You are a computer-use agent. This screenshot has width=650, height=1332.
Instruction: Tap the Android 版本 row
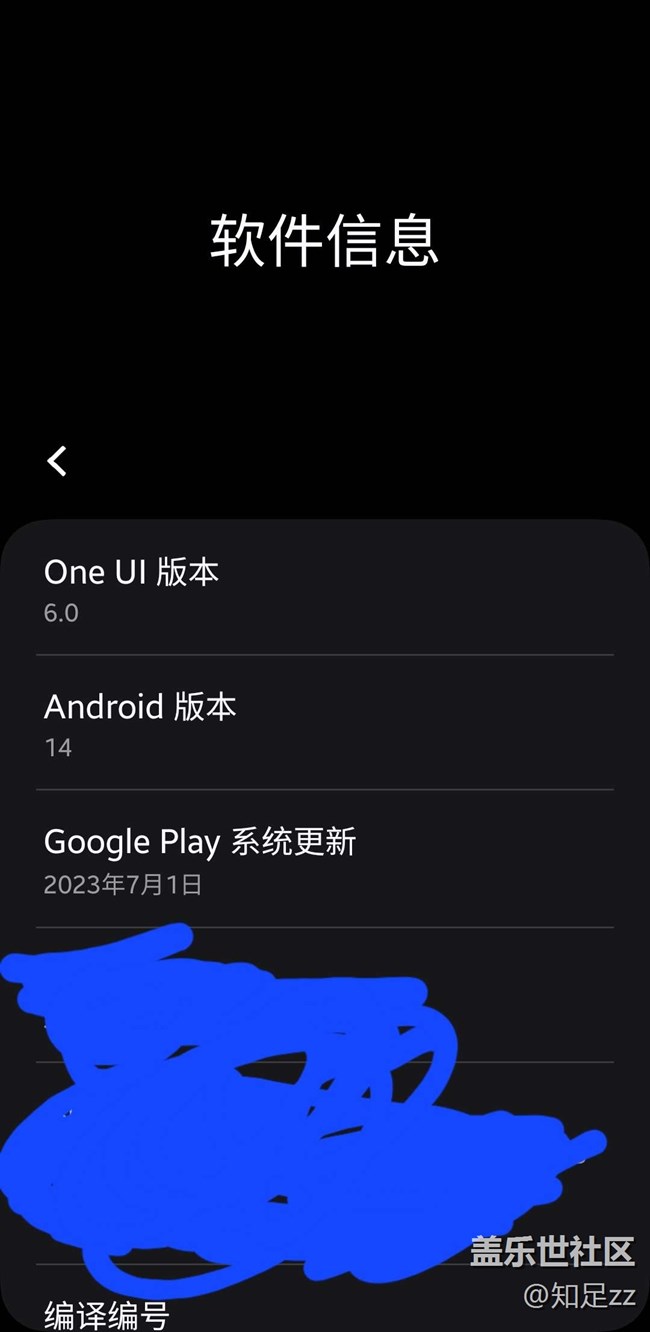pyautogui.click(x=324, y=724)
